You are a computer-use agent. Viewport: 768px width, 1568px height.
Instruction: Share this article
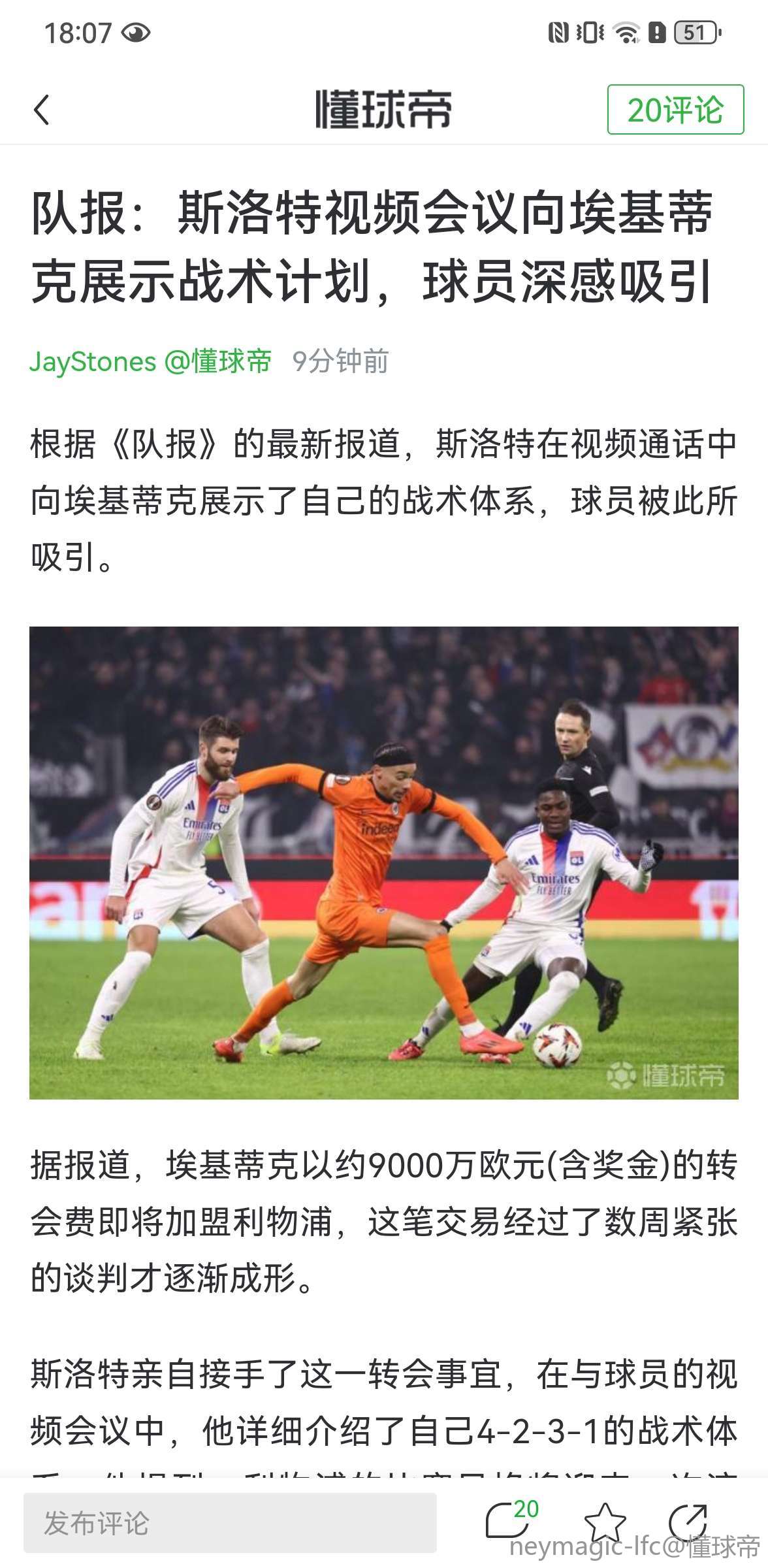(x=688, y=1521)
